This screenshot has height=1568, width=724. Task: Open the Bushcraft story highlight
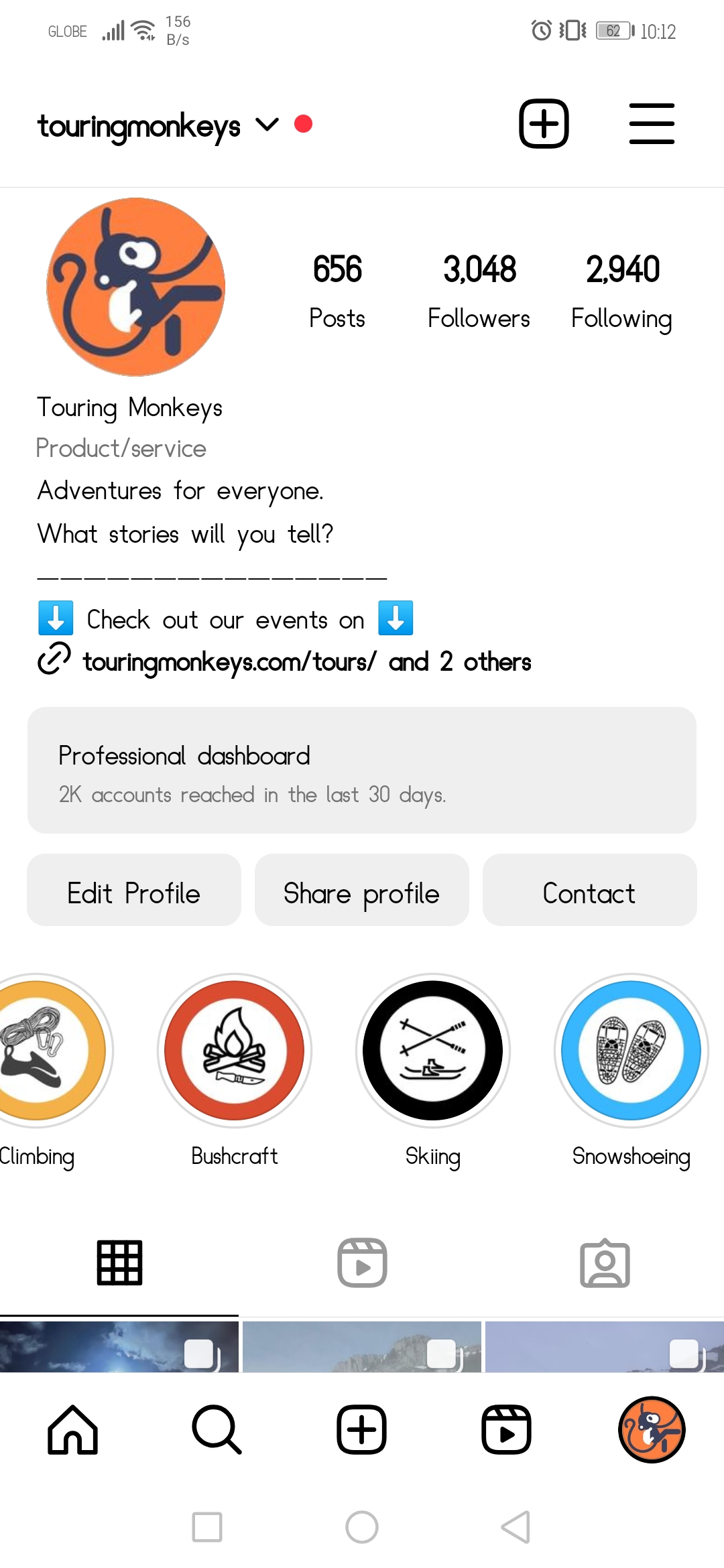[235, 1051]
